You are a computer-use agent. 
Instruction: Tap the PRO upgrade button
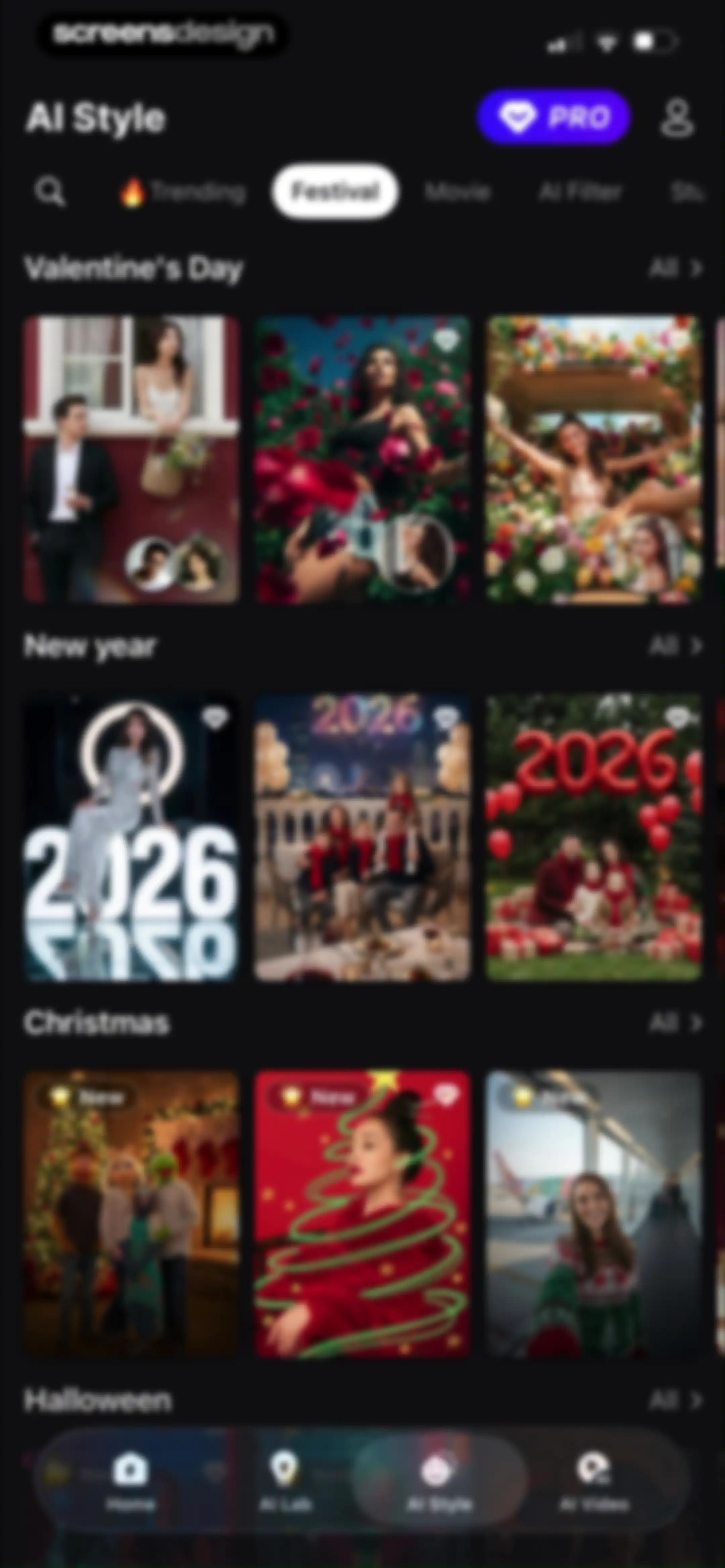(x=553, y=116)
